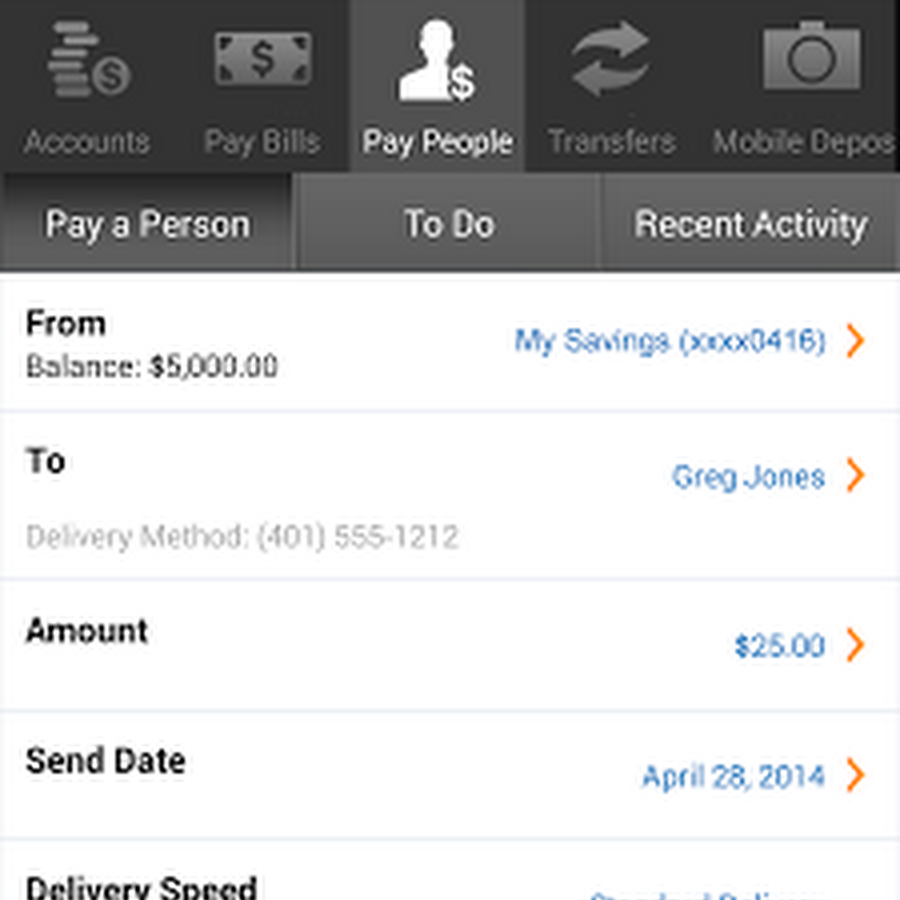Select the Pay a Person tab
The height and width of the screenshot is (900, 900).
(148, 224)
